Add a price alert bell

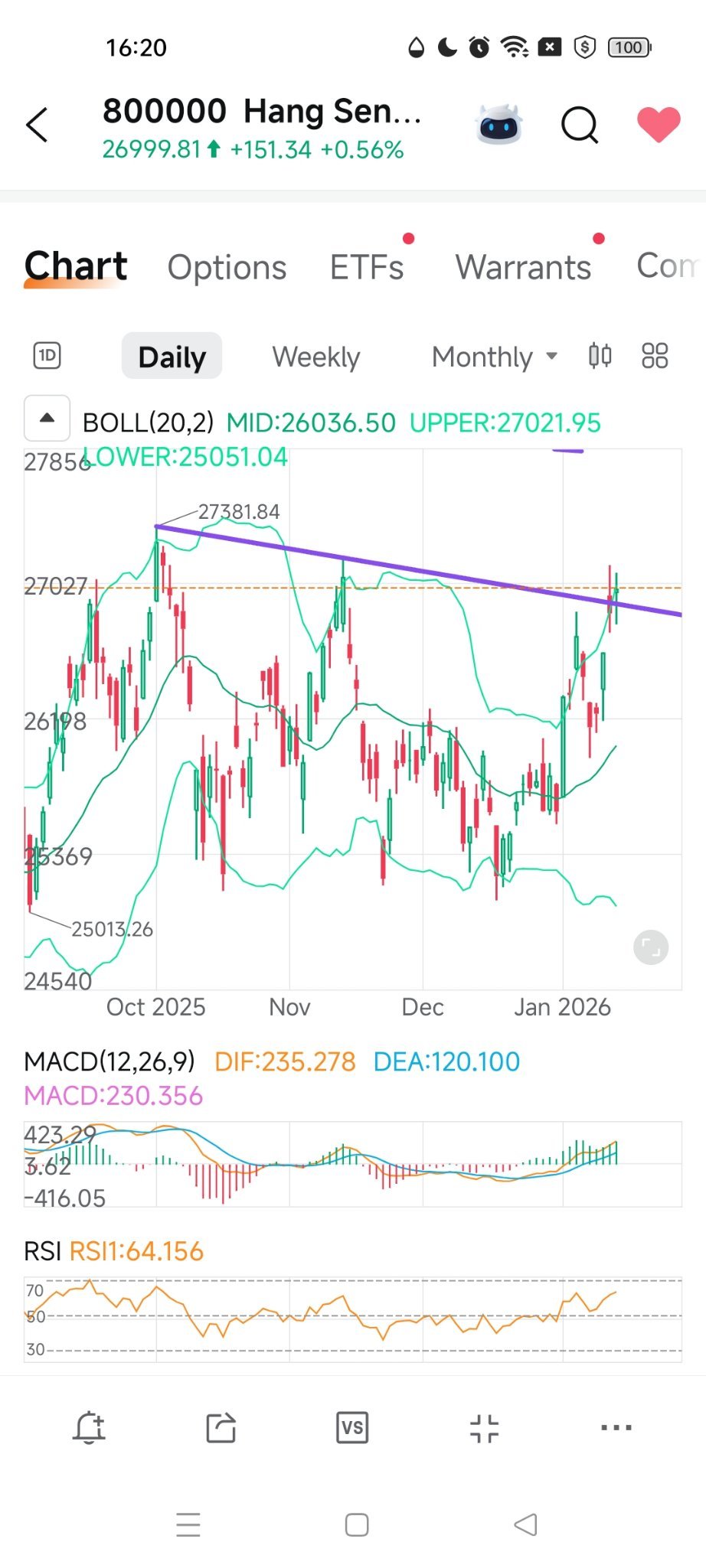coord(89,1427)
